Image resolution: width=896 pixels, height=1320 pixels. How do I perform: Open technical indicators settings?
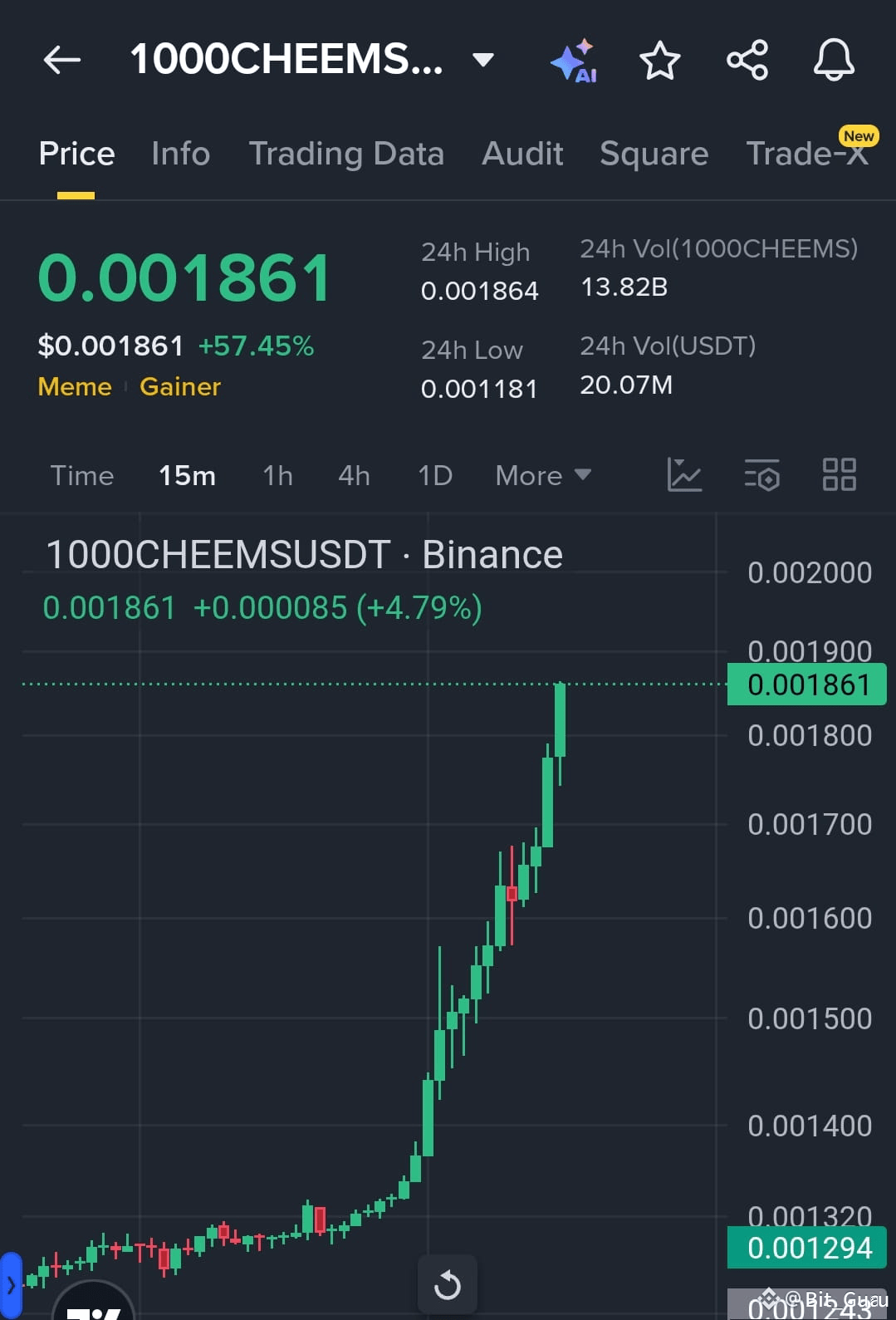(762, 474)
